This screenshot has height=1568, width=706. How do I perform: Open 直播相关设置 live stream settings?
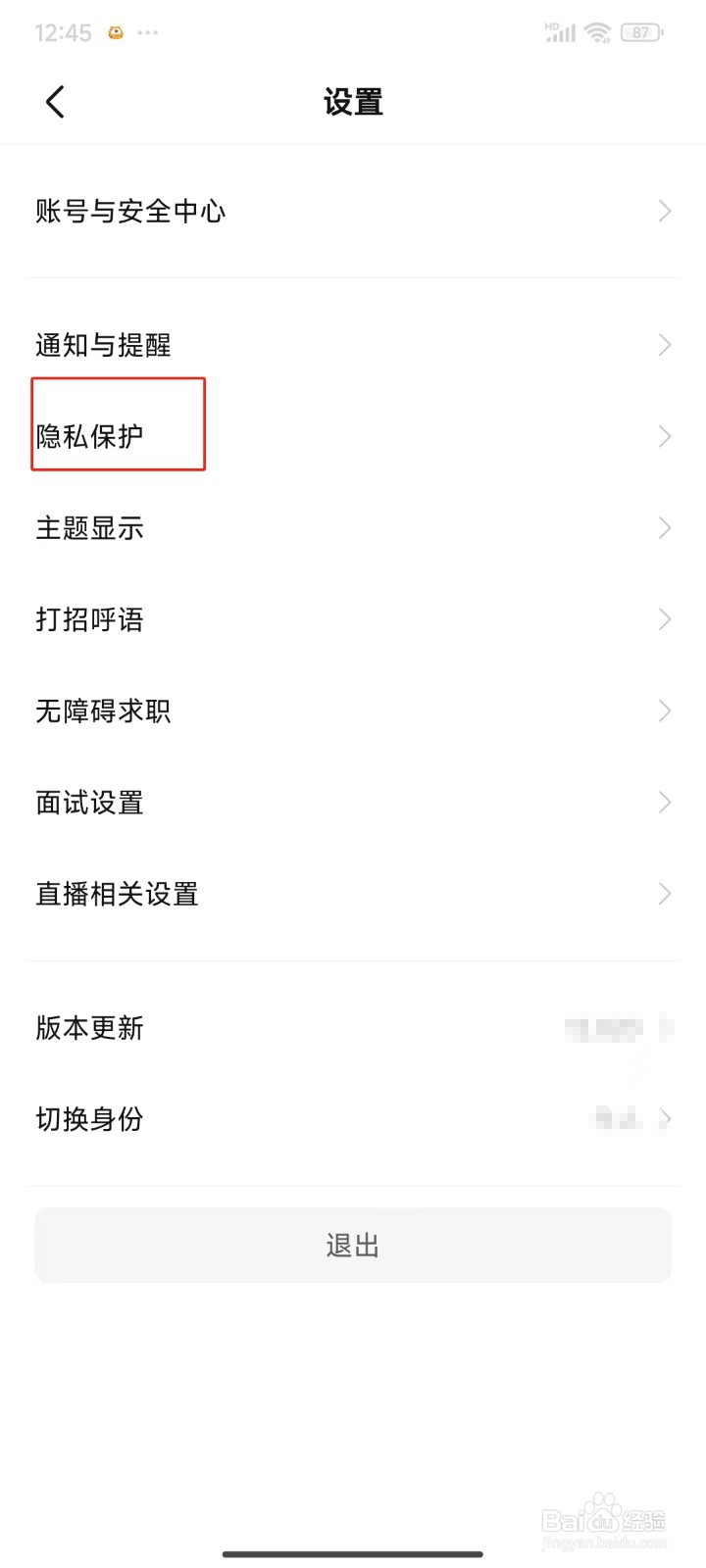117,894
